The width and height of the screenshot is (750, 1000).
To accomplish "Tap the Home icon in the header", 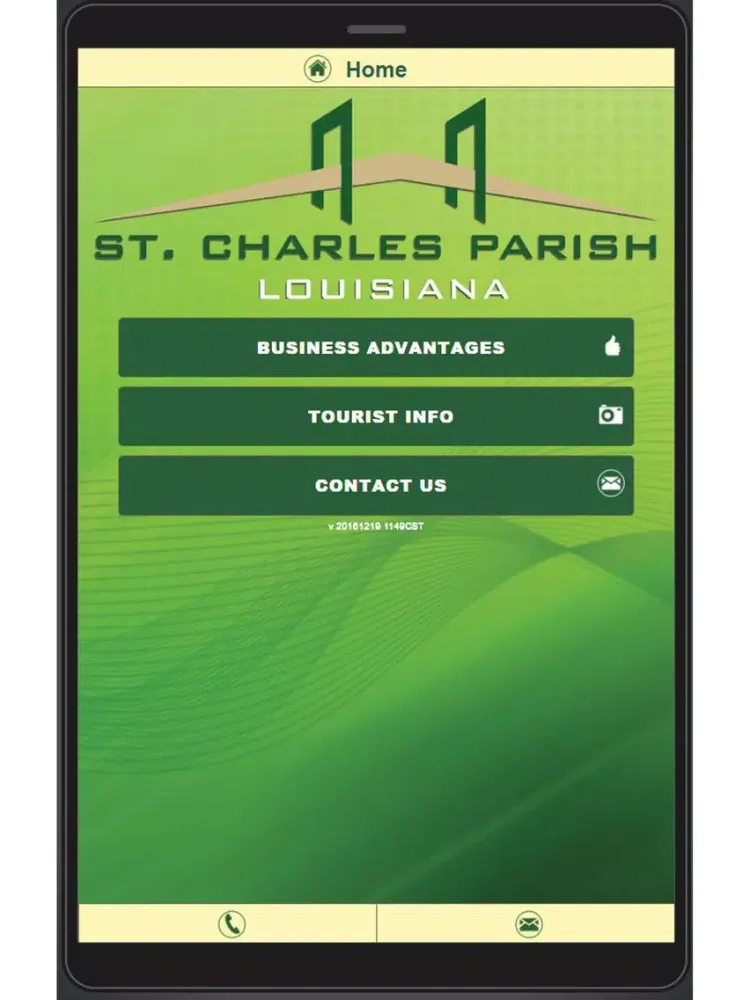I will (x=317, y=69).
